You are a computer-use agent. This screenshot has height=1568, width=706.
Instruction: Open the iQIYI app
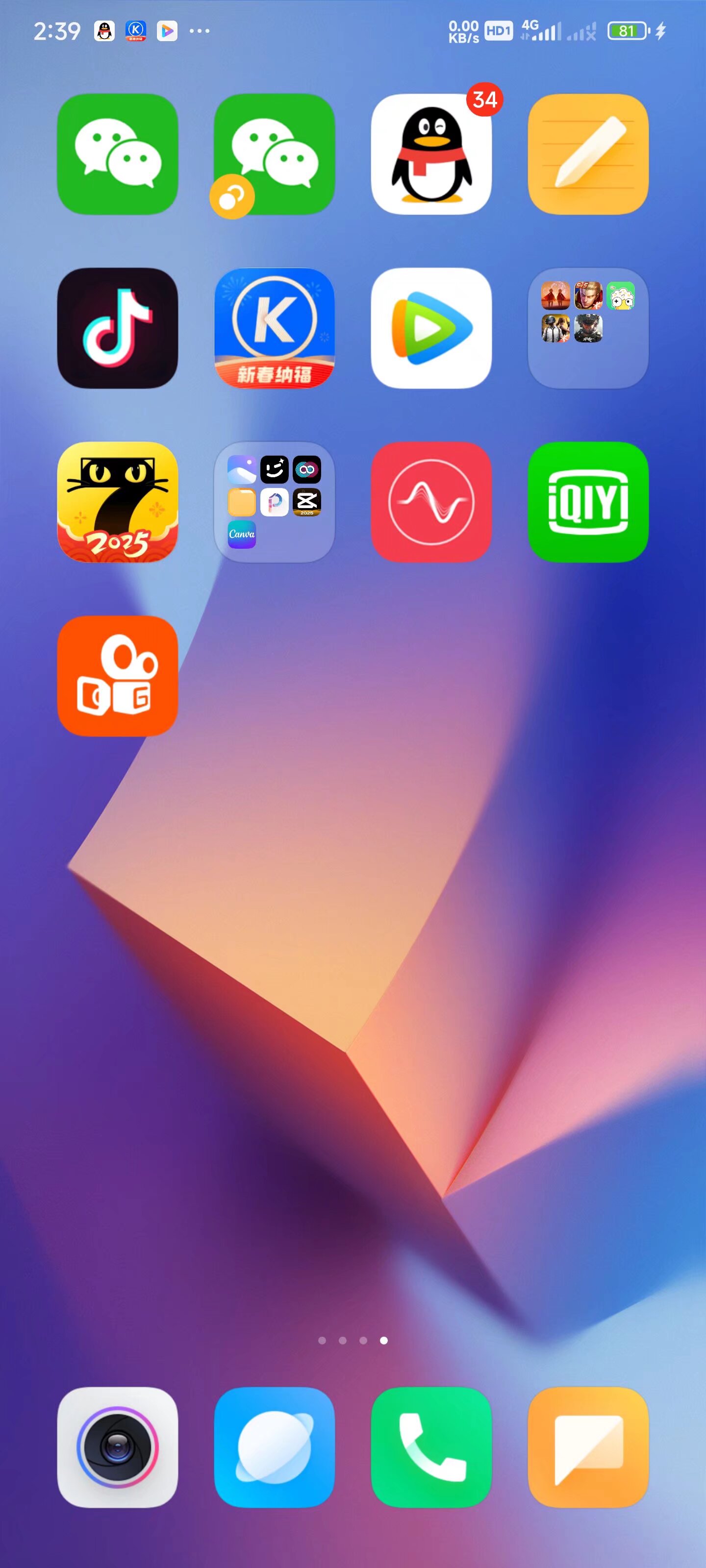click(588, 502)
